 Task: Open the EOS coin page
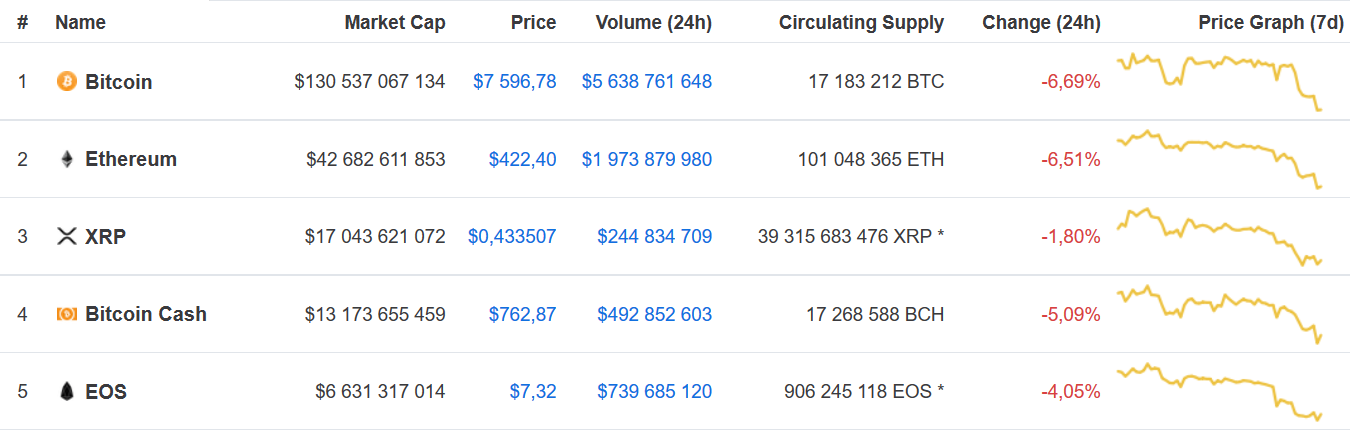pos(105,391)
